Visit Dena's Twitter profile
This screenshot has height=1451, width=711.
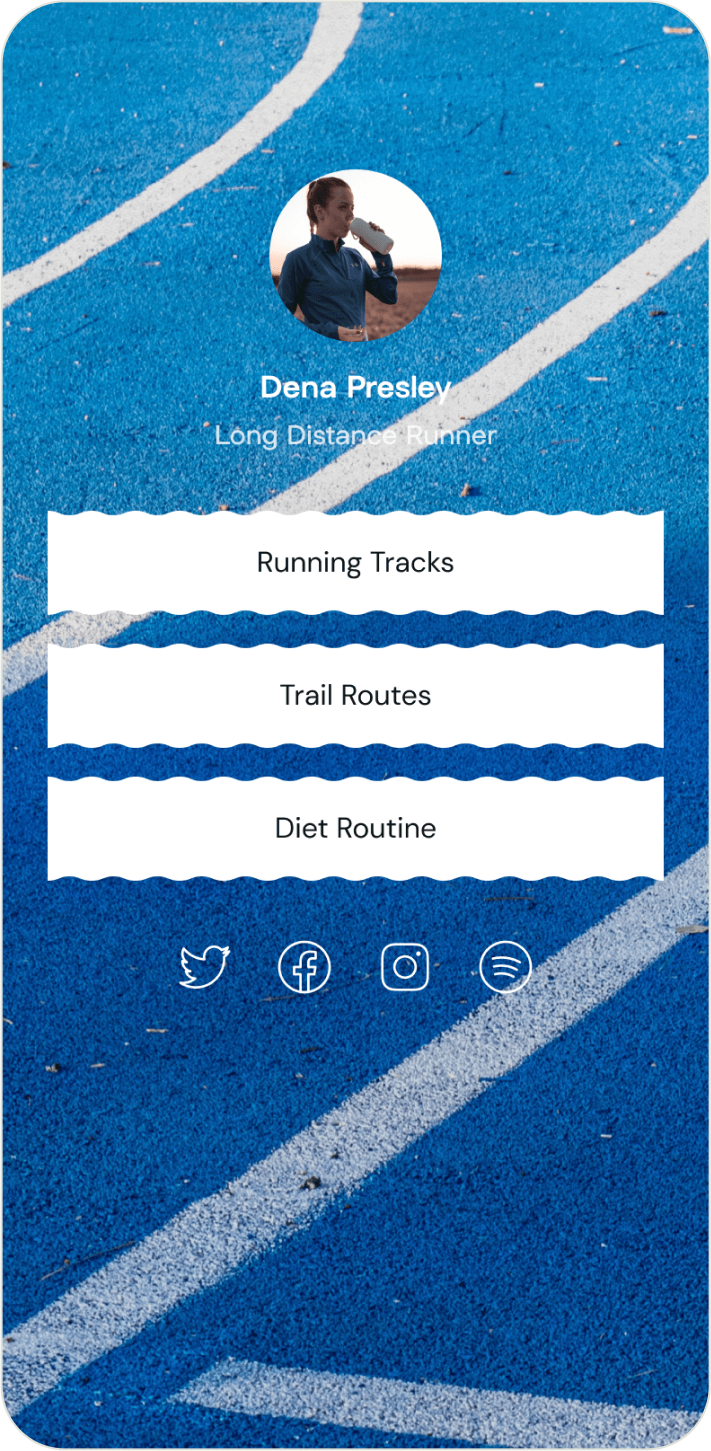point(205,967)
